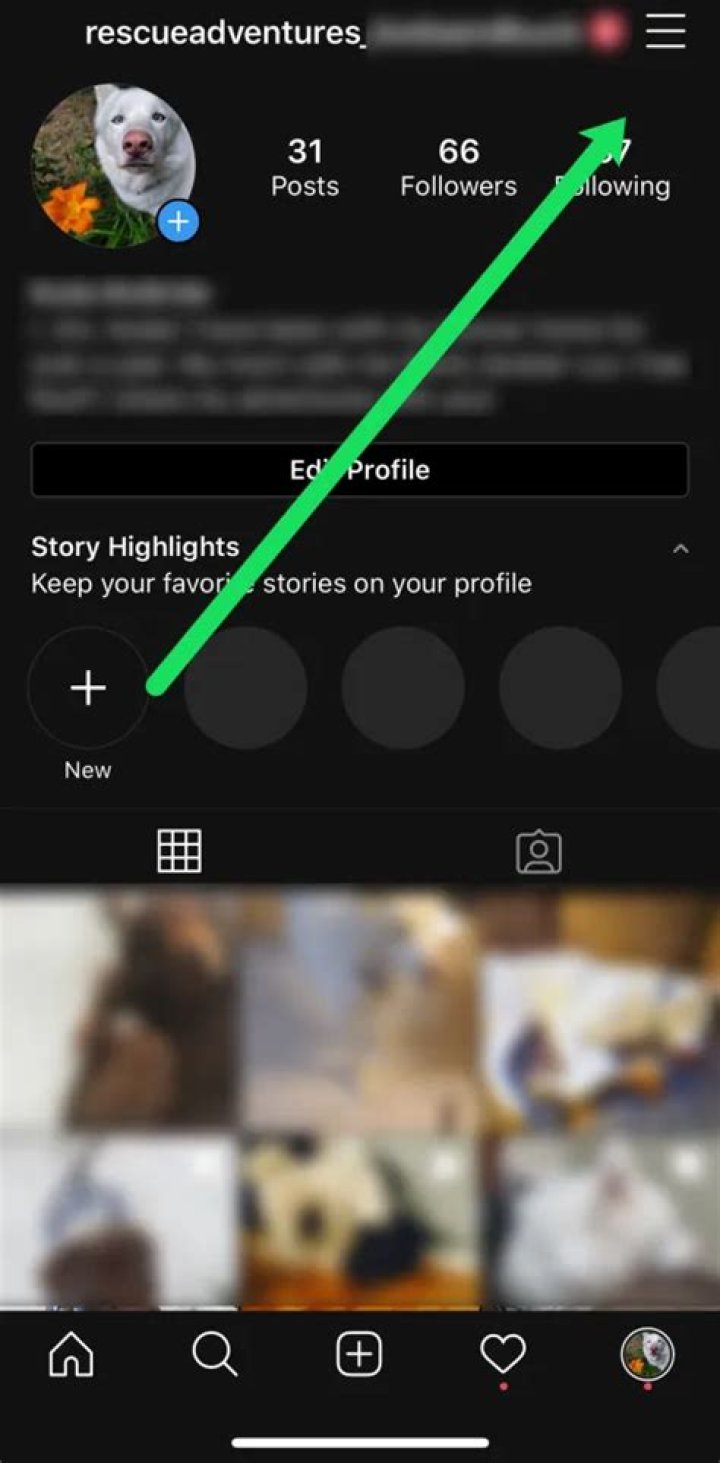Add a story via profile picture plus
The width and height of the screenshot is (720, 1463).
click(x=178, y=221)
